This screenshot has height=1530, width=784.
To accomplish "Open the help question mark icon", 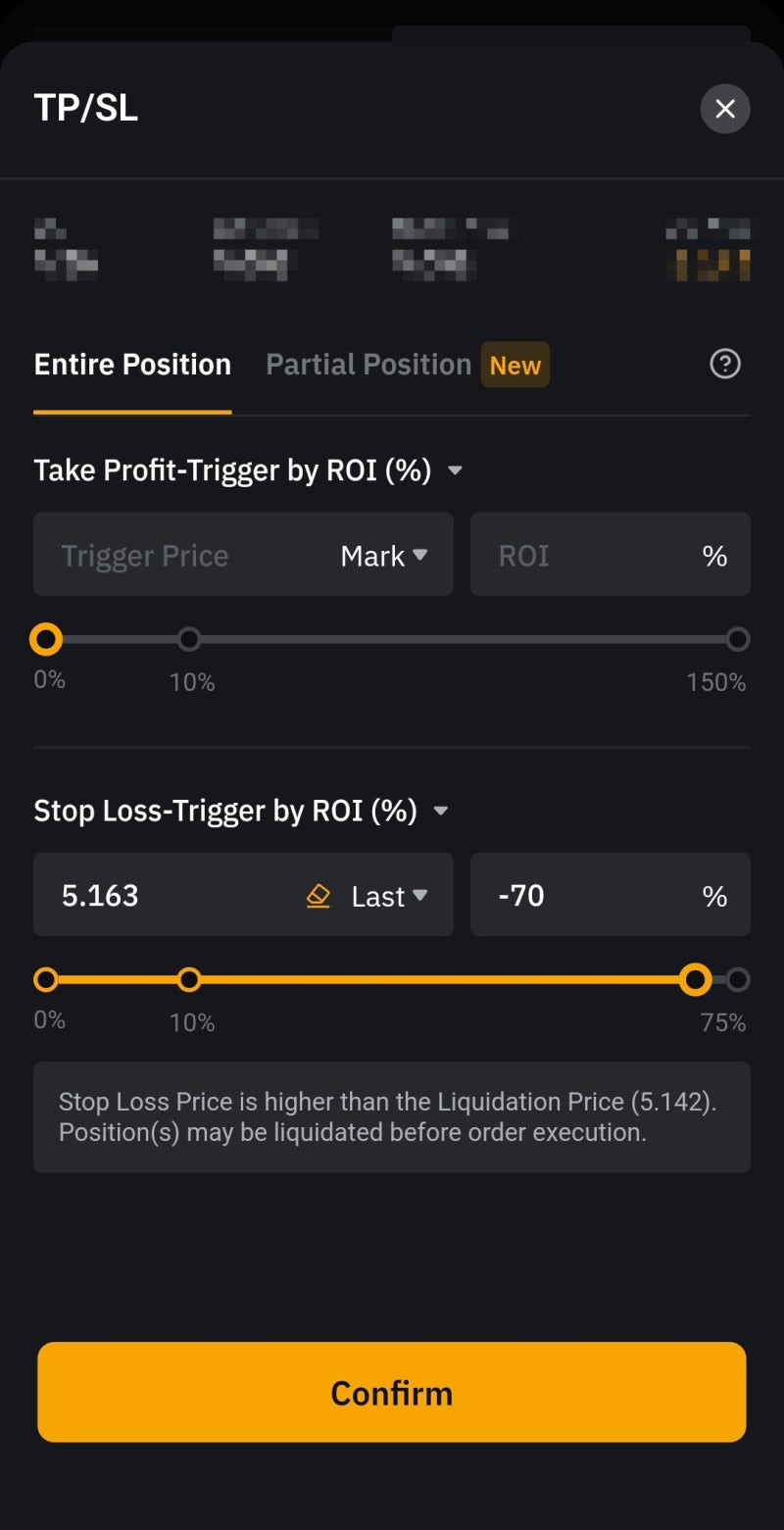I will coord(725,365).
